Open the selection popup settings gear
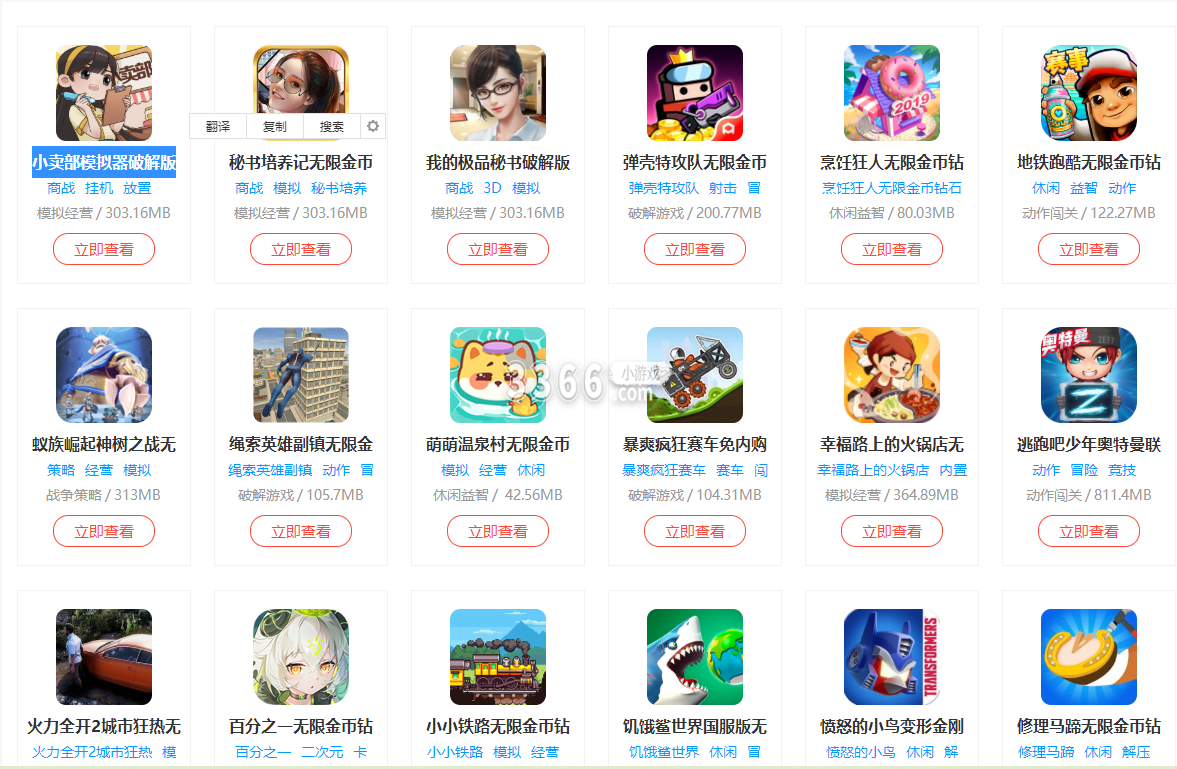 coord(373,126)
